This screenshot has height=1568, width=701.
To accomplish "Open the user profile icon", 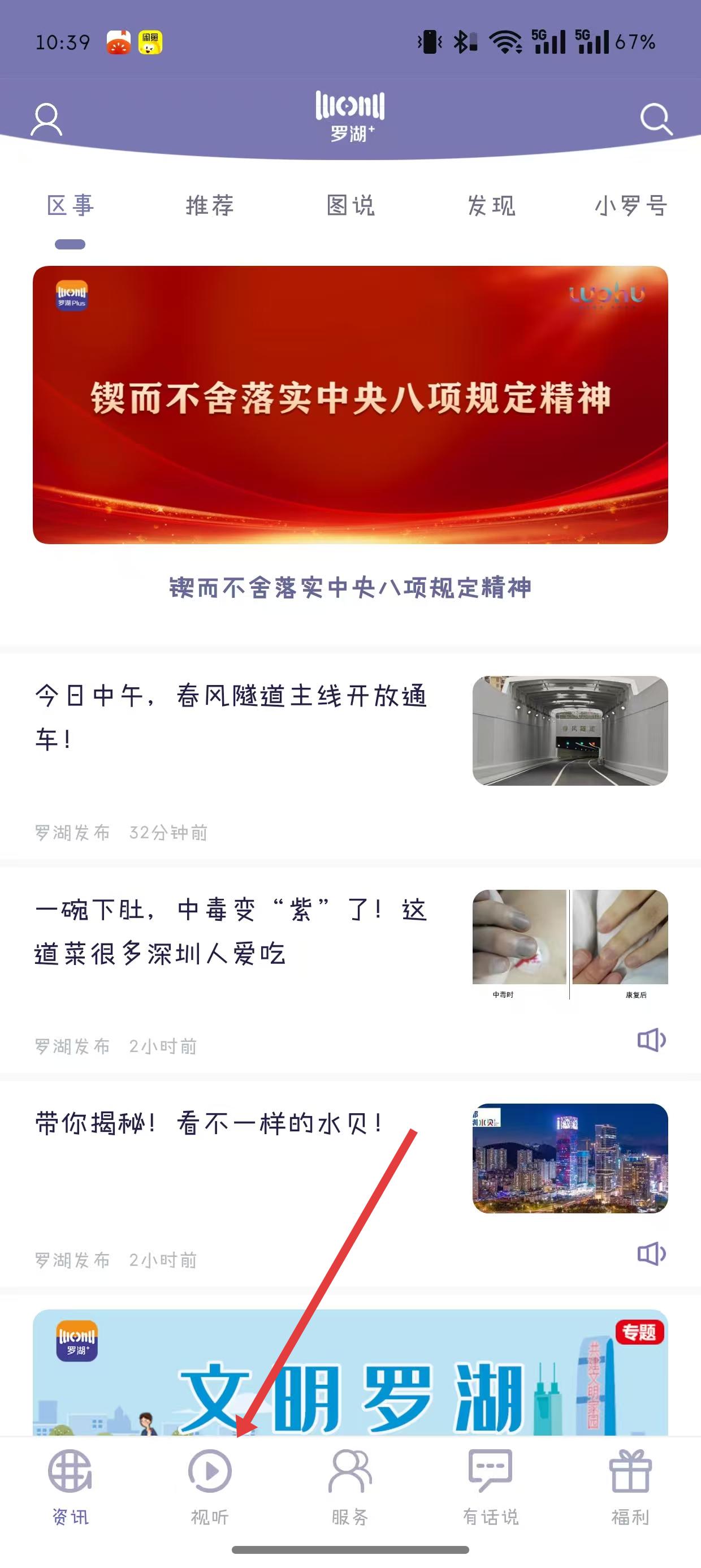I will point(47,119).
